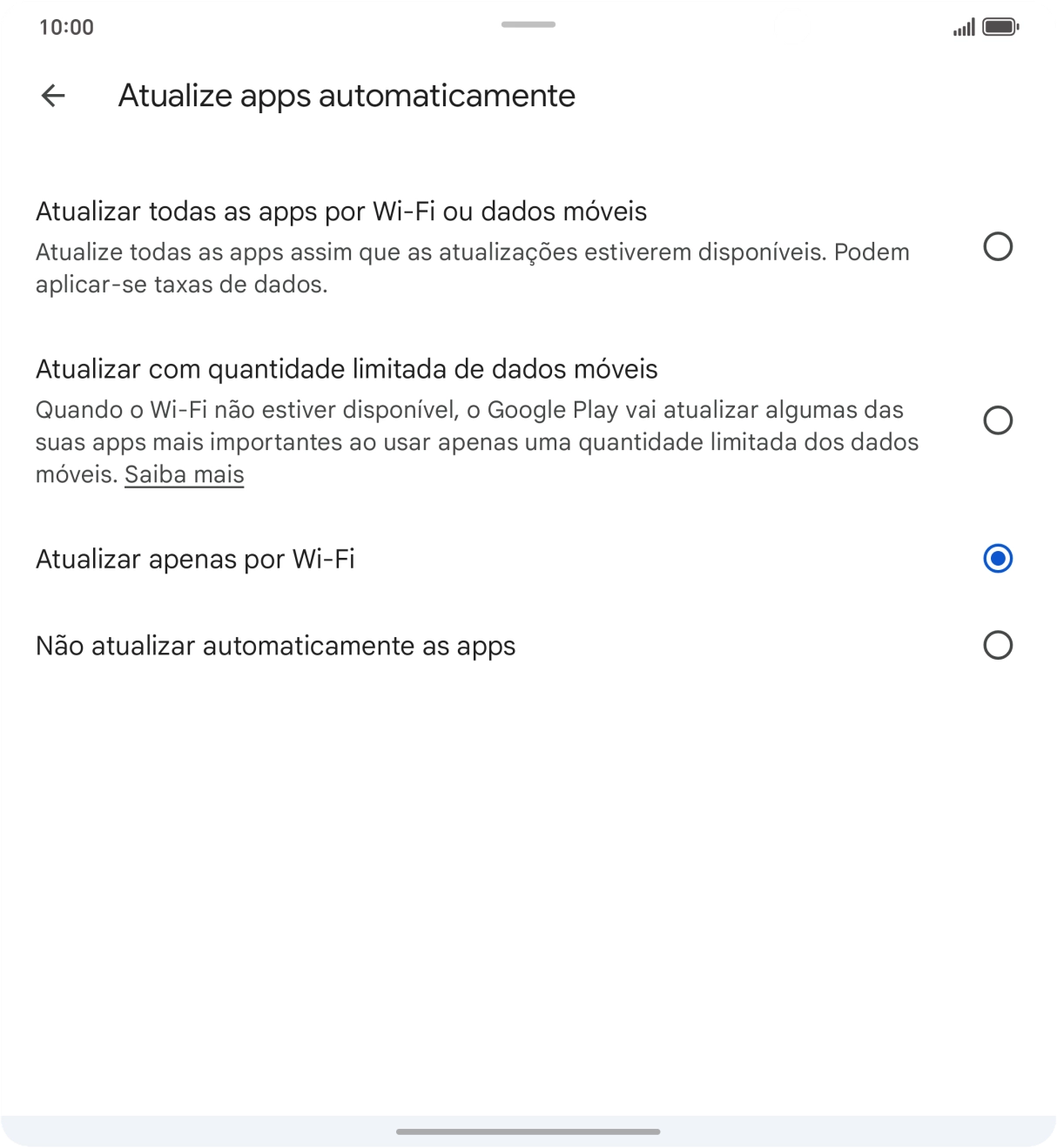1057x1148 pixels.
Task: Click the filled radio button next to Wi-Fi option
Action: coord(998,560)
